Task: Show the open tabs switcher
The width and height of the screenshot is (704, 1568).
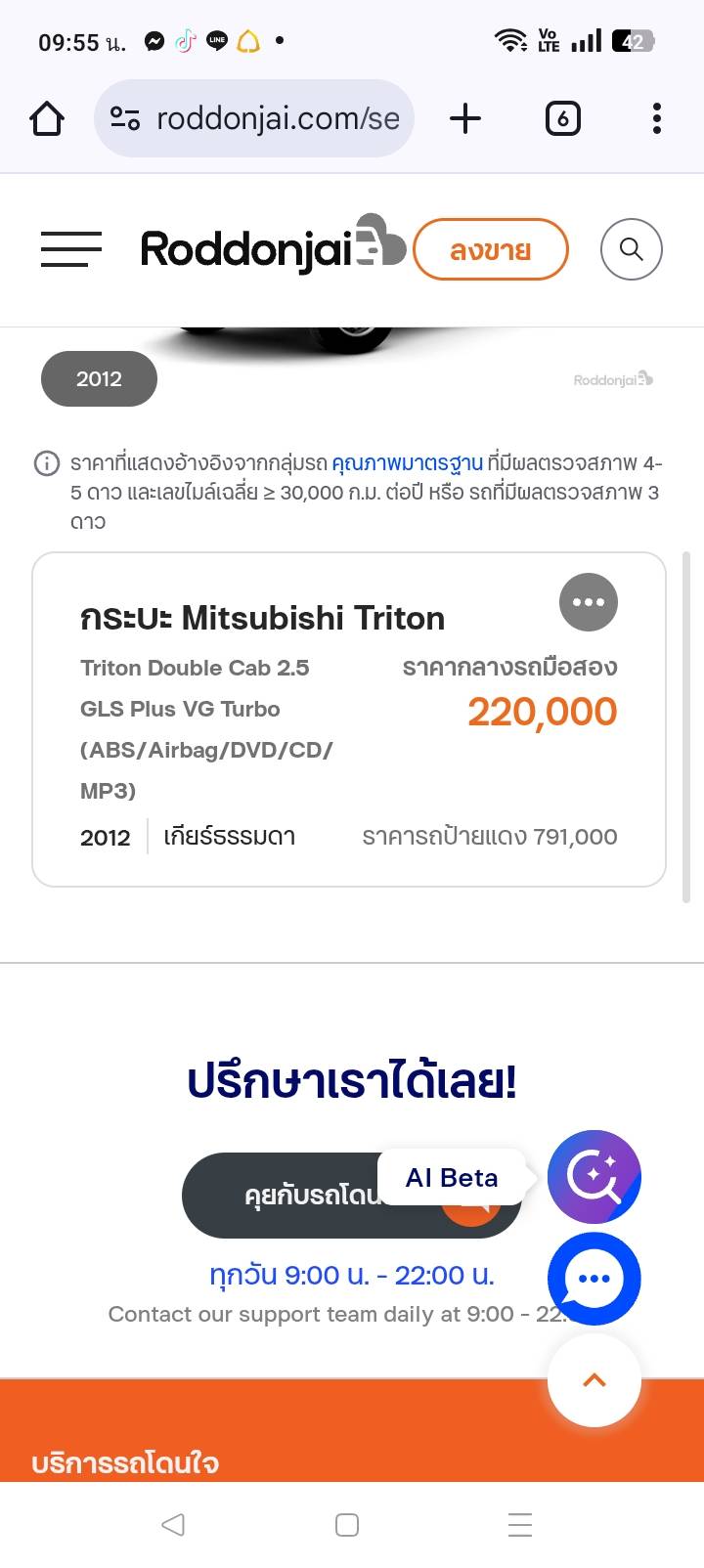Action: pyautogui.click(x=562, y=119)
